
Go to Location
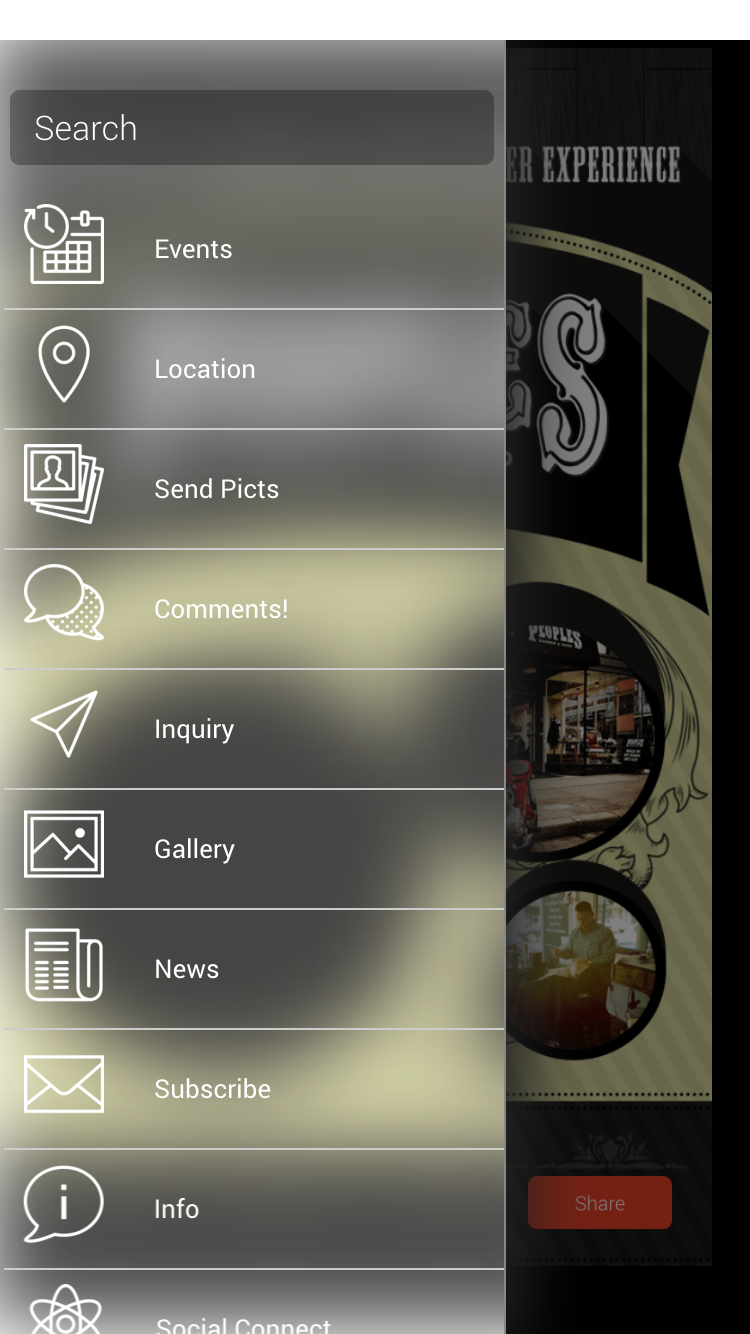[x=252, y=369]
